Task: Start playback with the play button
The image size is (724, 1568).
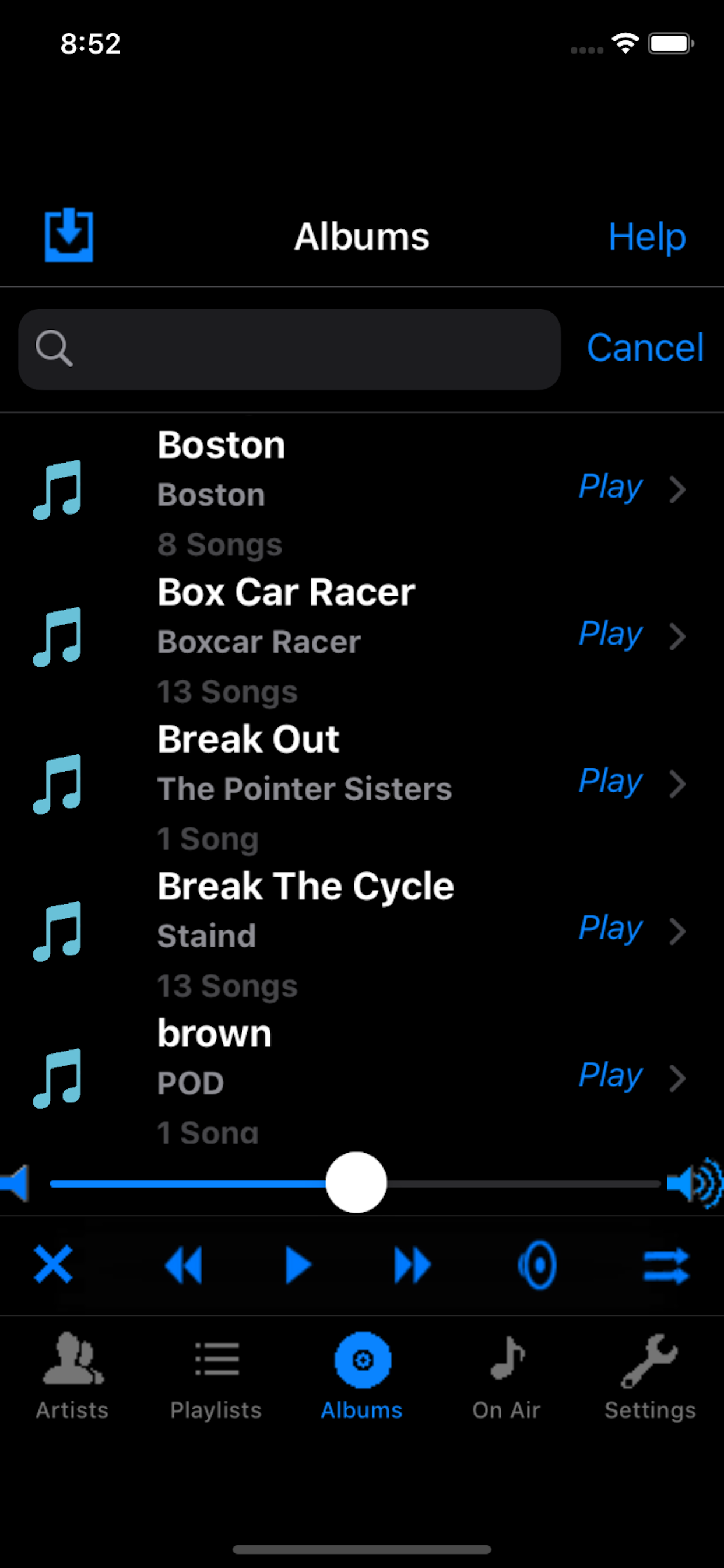Action: (x=298, y=1265)
